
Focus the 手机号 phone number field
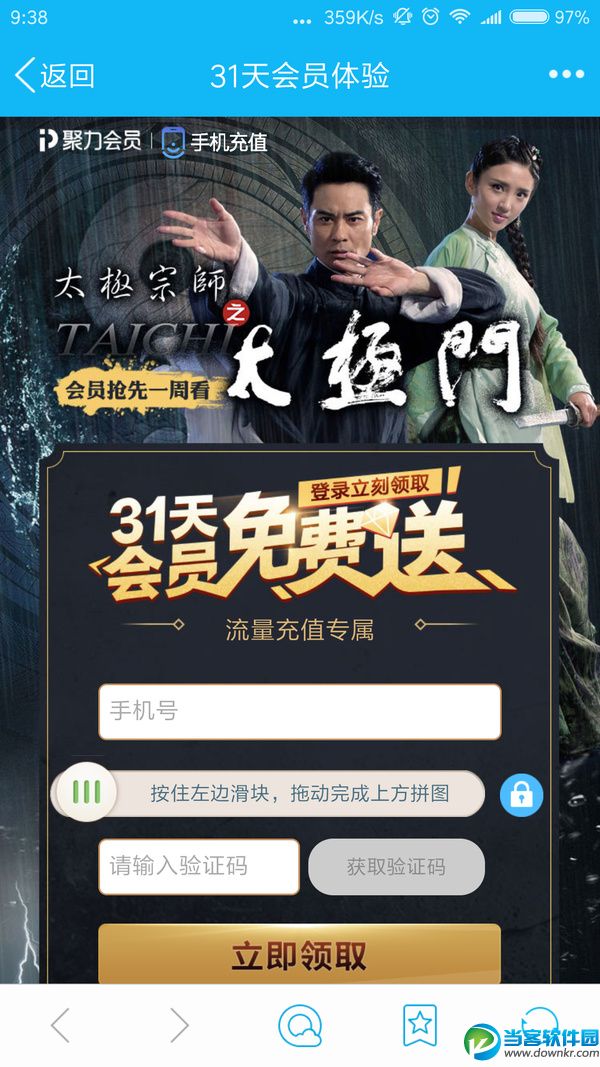pos(299,711)
